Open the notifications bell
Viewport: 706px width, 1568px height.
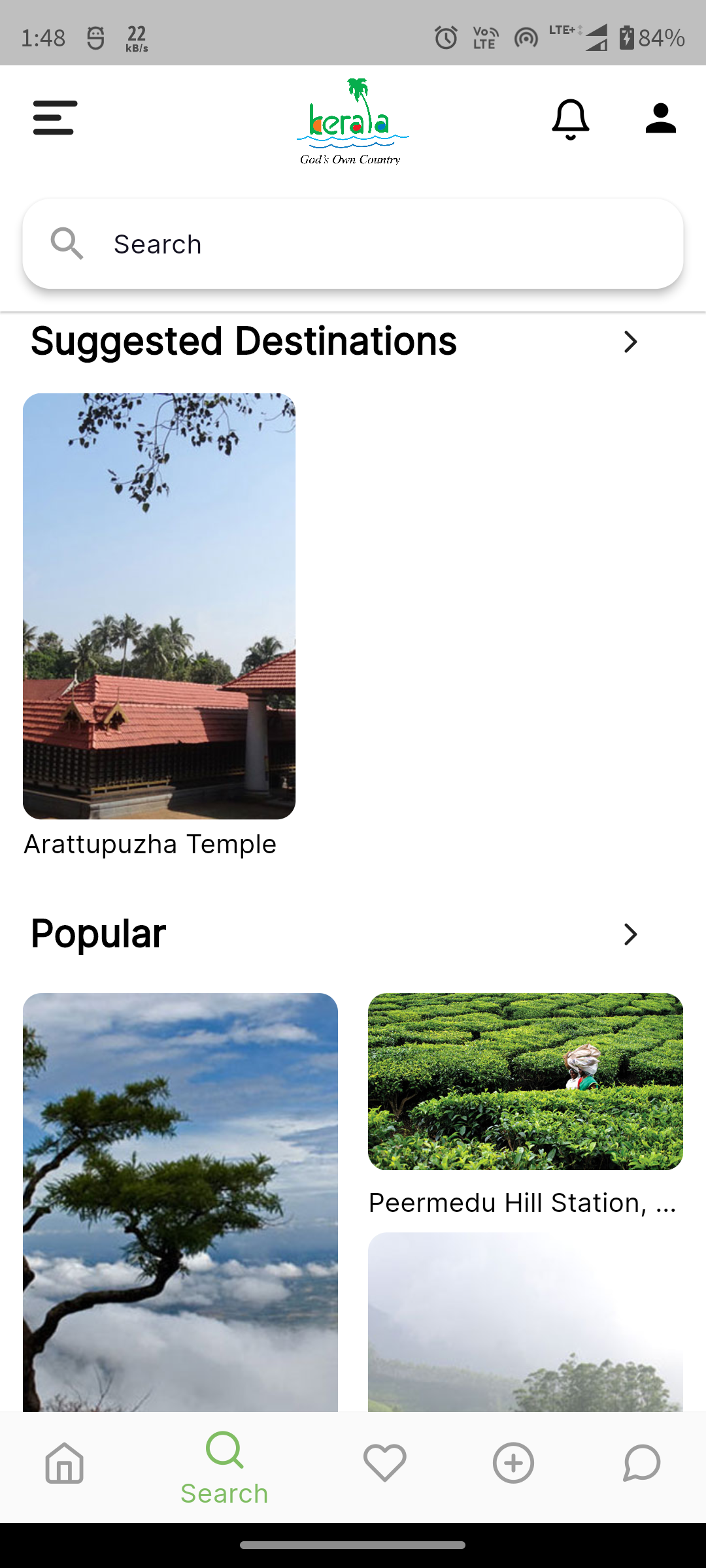[x=571, y=119]
